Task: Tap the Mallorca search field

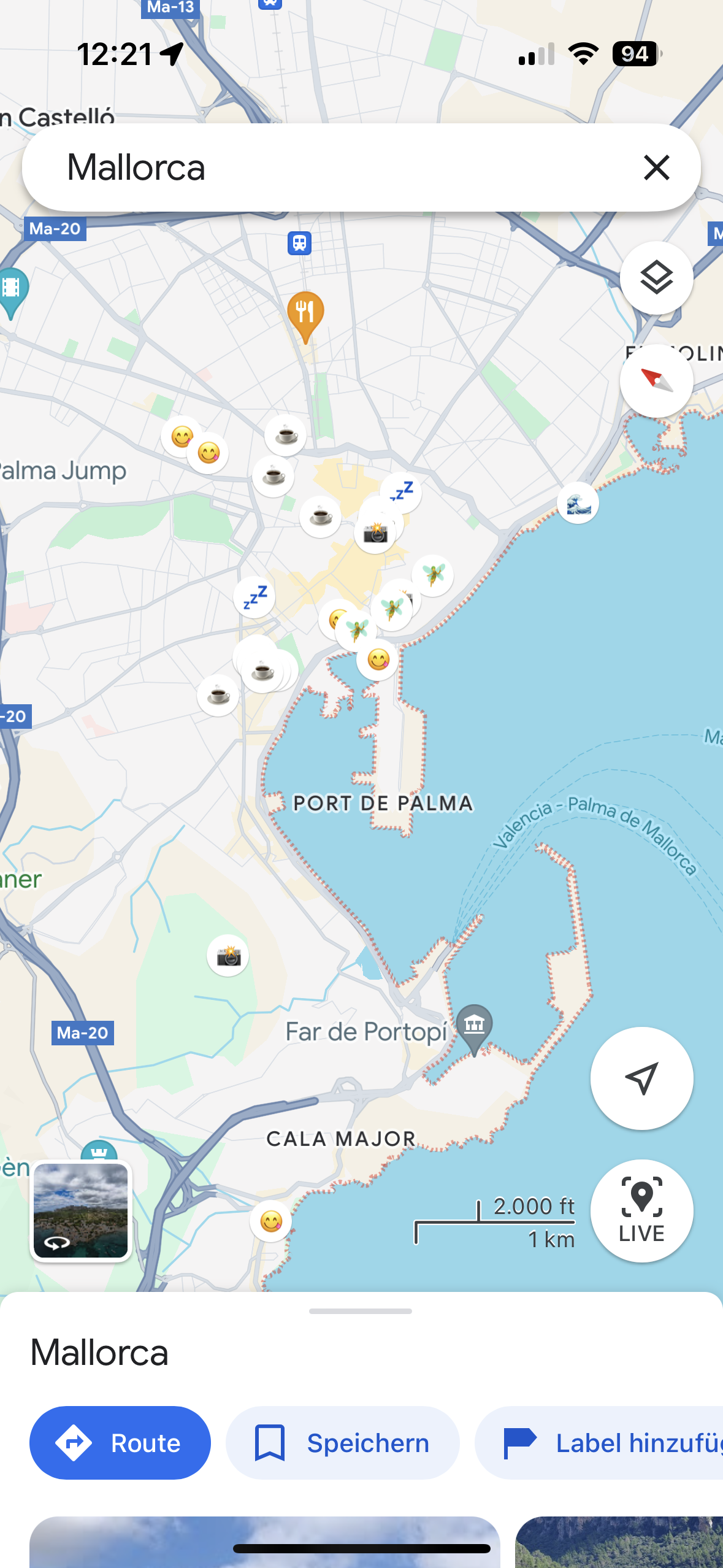Action: pos(331,167)
